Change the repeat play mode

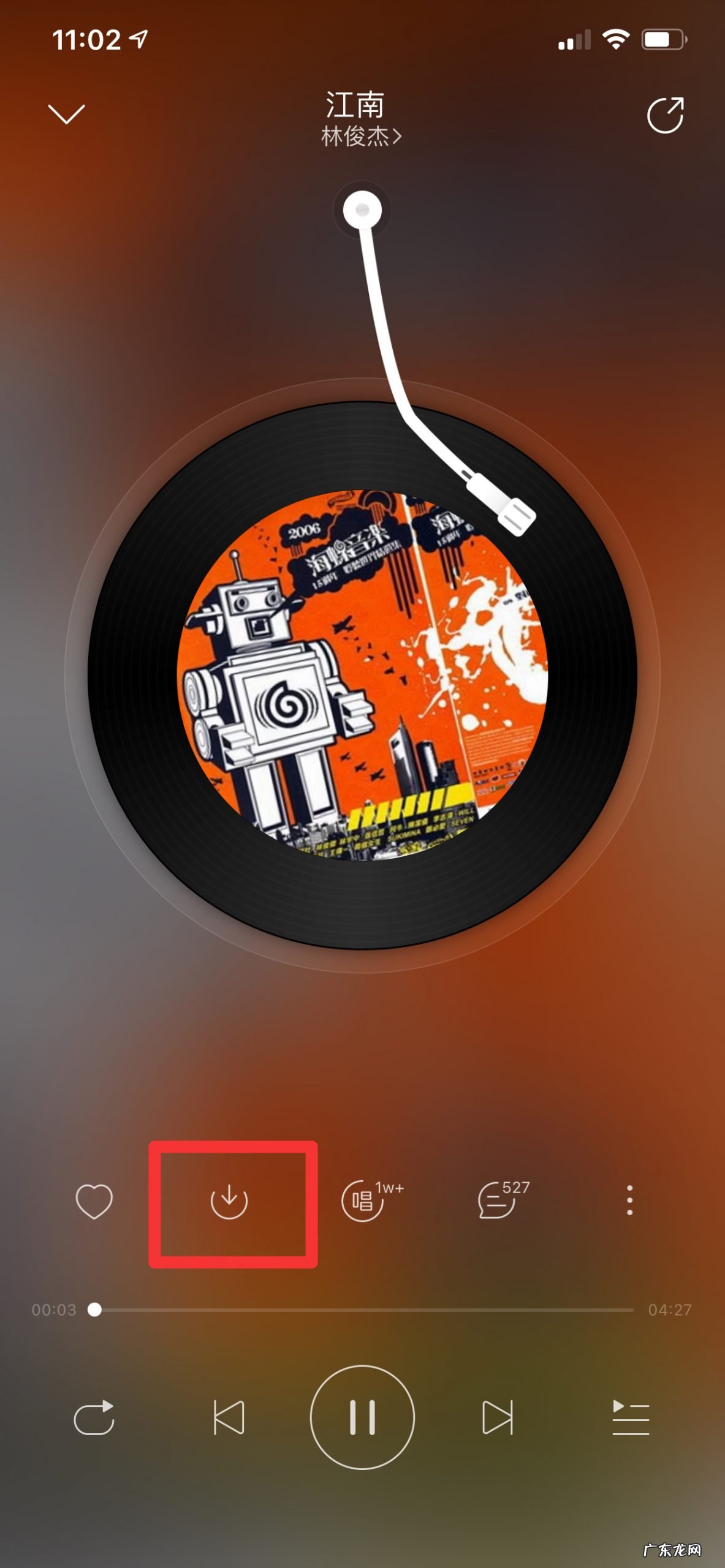click(x=94, y=1417)
